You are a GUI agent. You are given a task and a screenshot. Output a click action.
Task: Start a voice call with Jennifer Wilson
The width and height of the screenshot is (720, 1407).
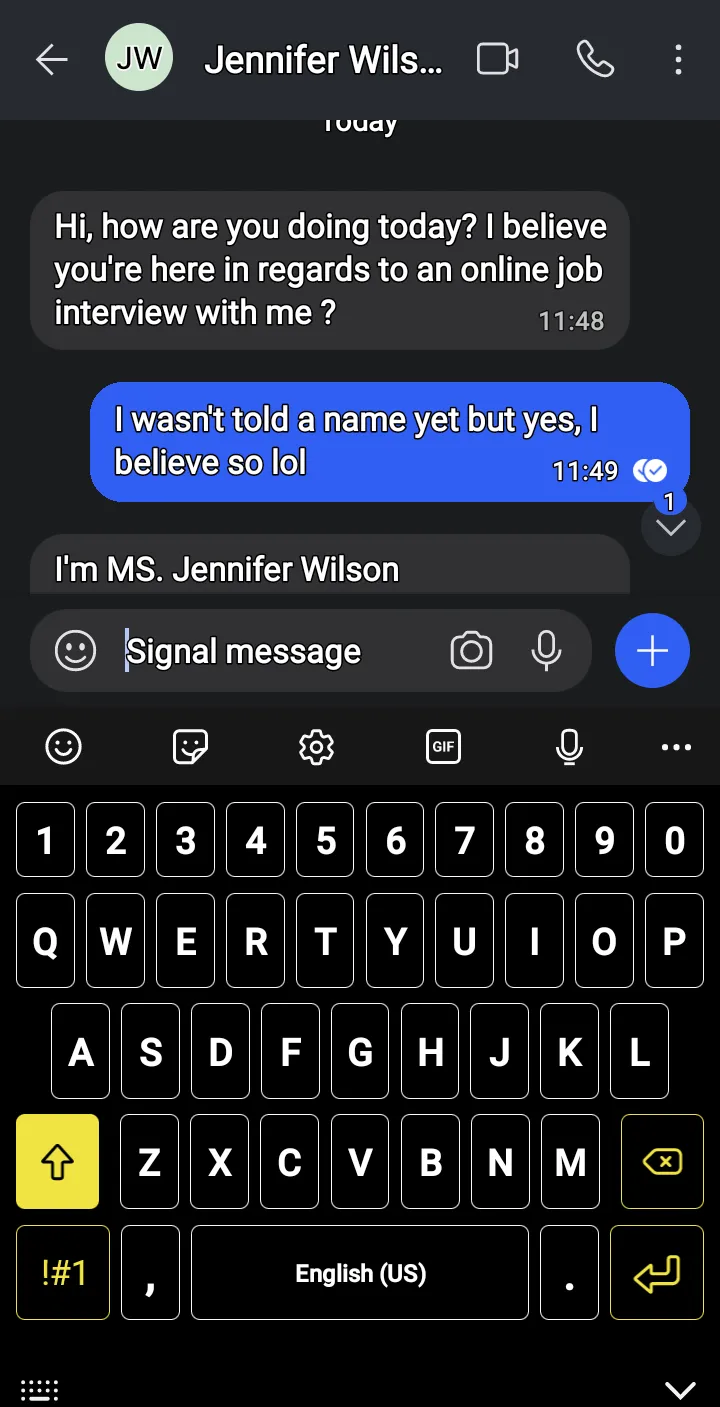click(x=595, y=60)
